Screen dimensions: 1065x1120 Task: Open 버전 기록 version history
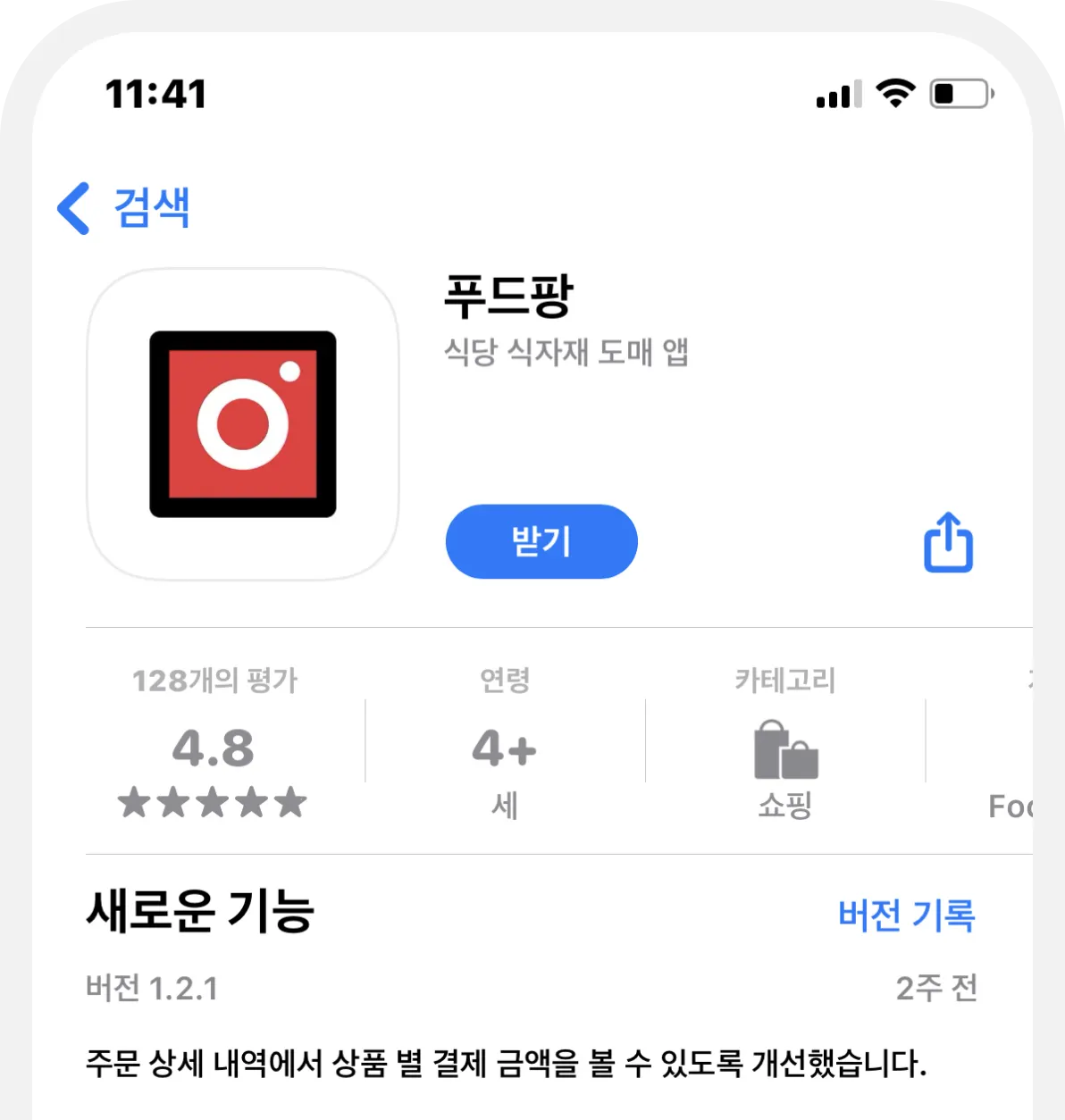(x=906, y=915)
